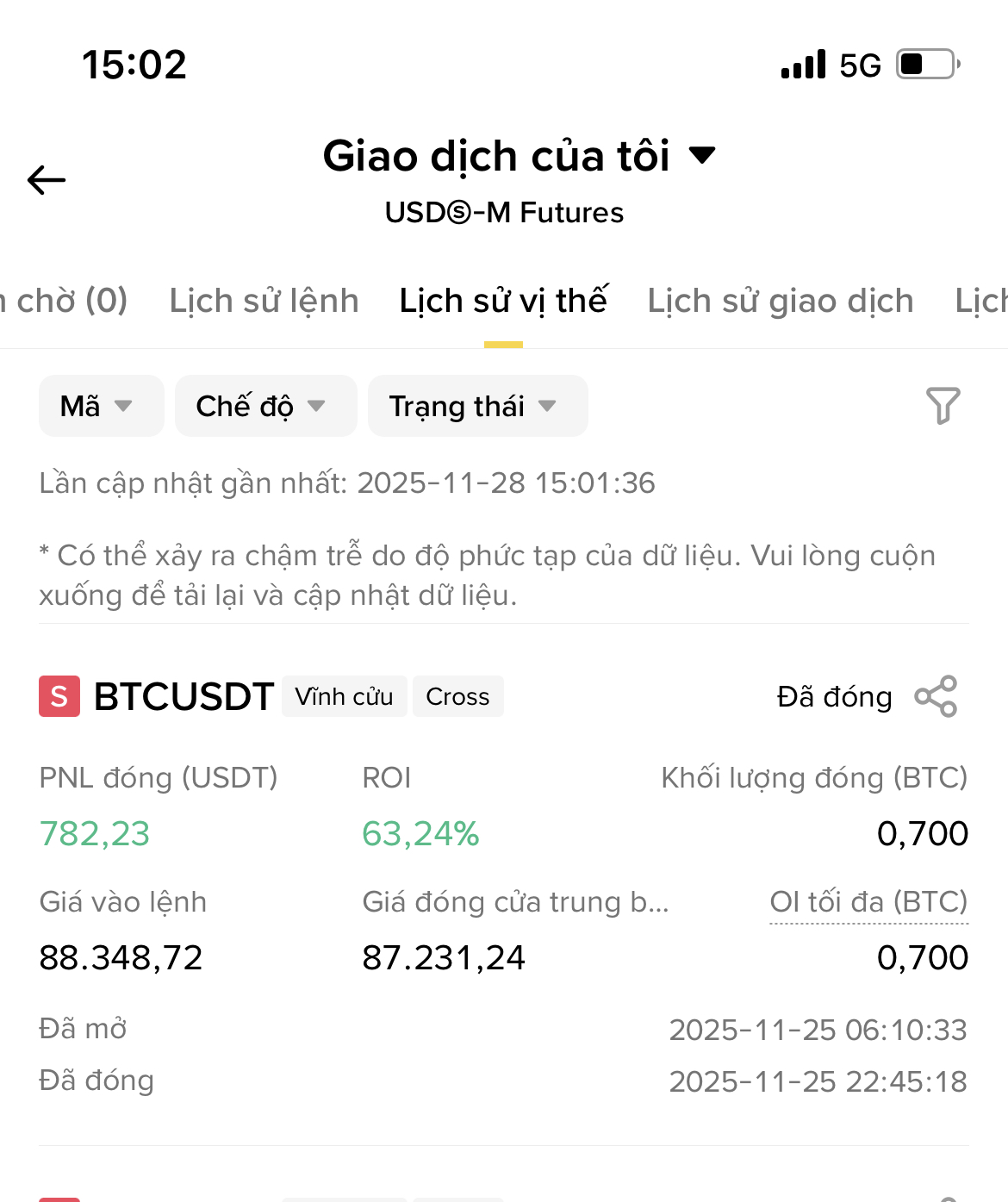Open the Trạng thái filter dropdown

click(476, 406)
